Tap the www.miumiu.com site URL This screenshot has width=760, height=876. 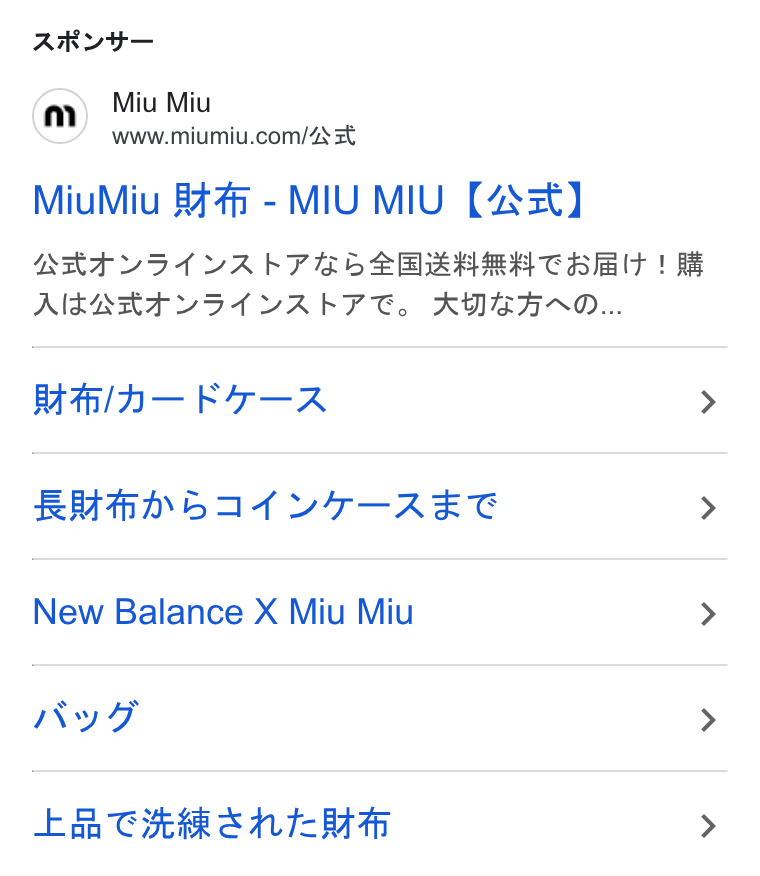pos(234,136)
